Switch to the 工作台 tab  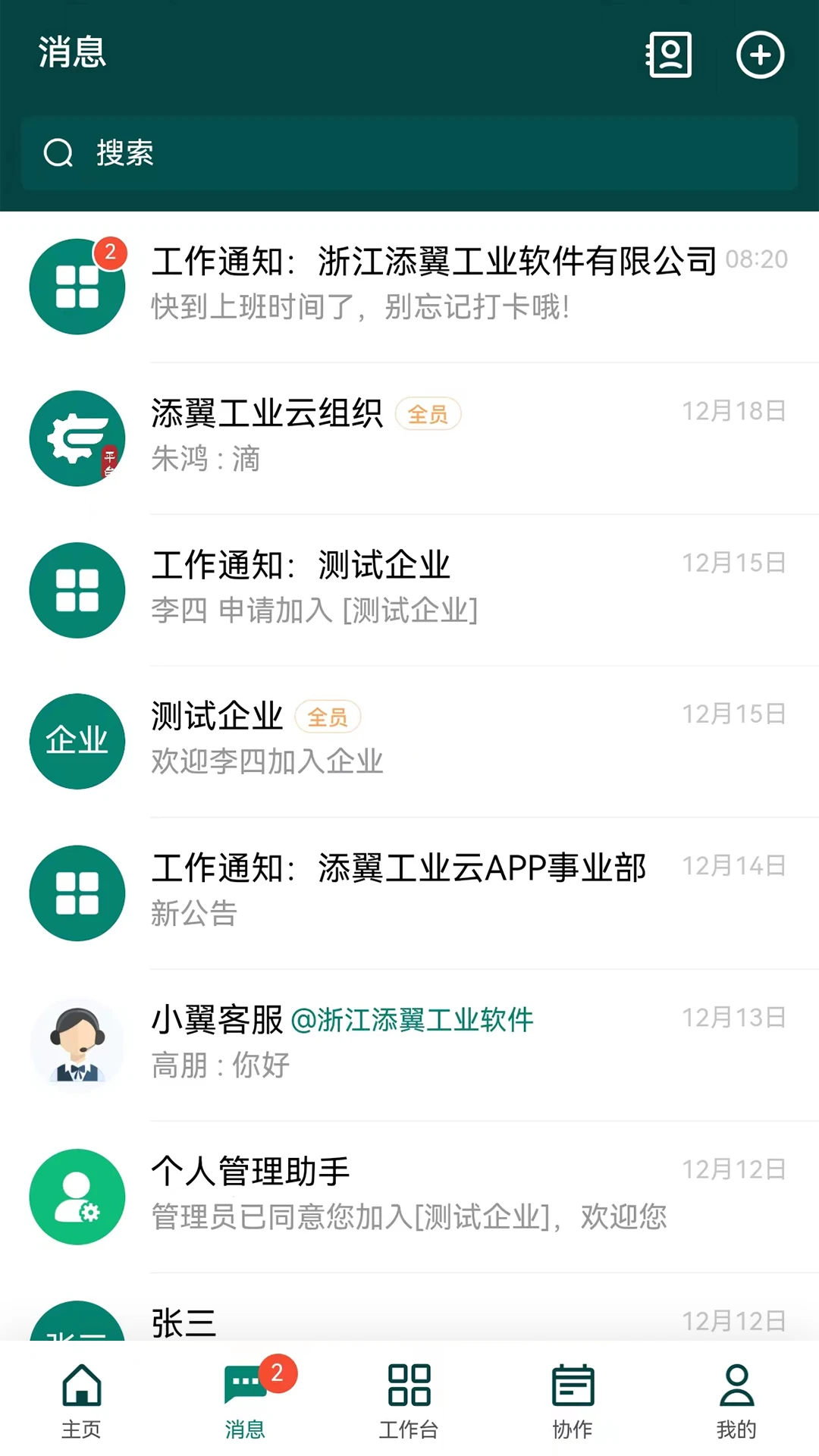coord(409,1401)
